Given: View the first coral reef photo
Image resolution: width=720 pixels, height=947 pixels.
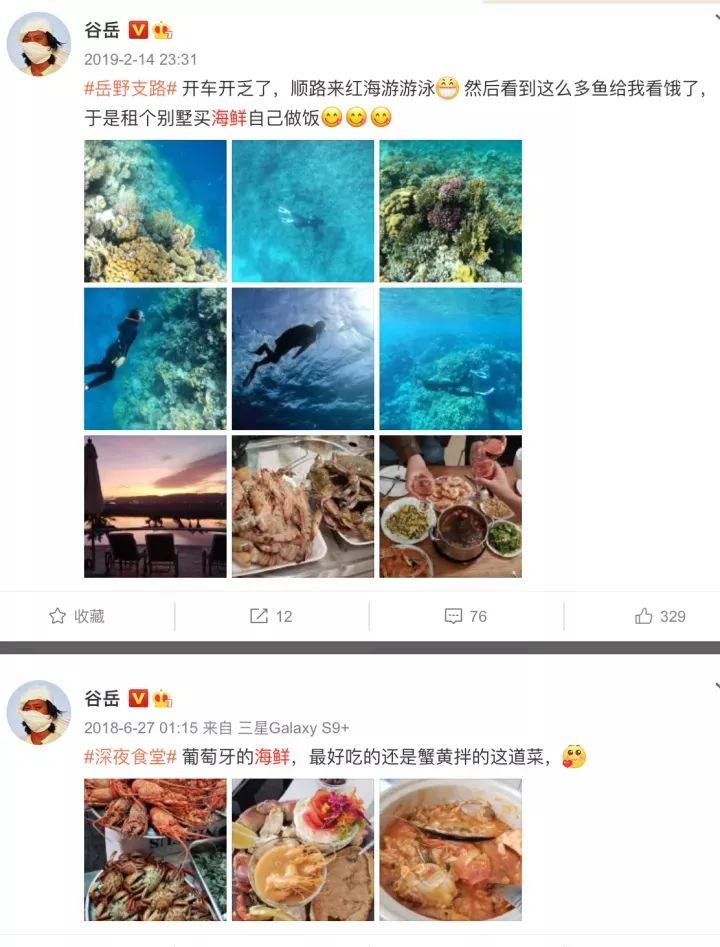Looking at the screenshot, I should (x=155, y=211).
